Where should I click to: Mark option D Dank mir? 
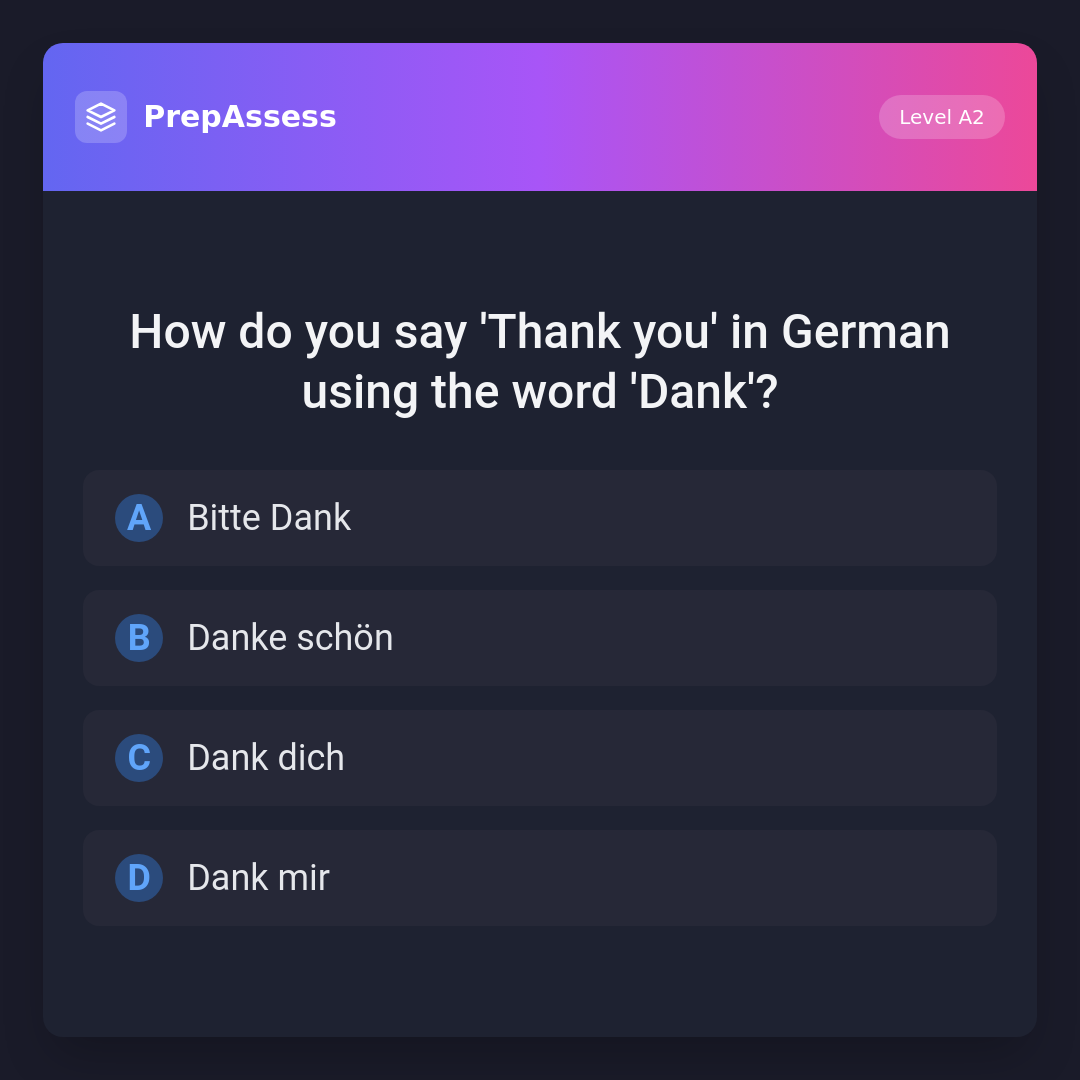[x=539, y=878]
